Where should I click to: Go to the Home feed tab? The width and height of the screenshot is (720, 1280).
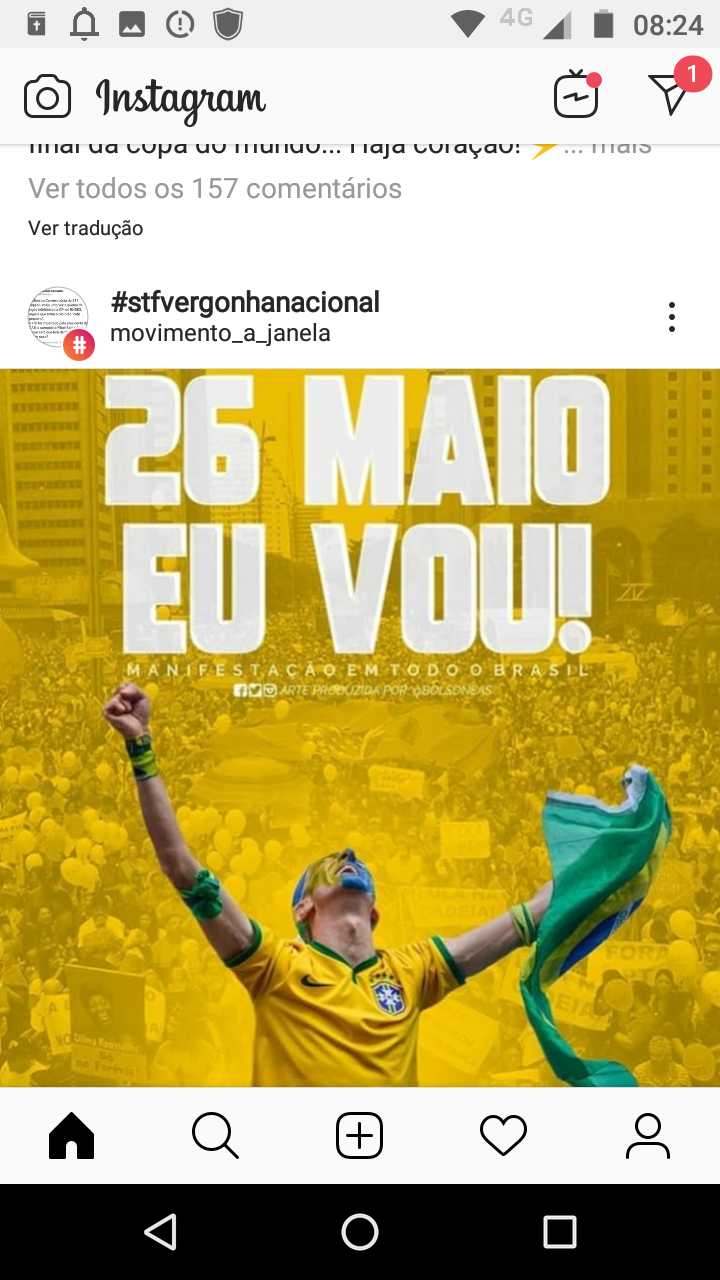click(71, 1136)
